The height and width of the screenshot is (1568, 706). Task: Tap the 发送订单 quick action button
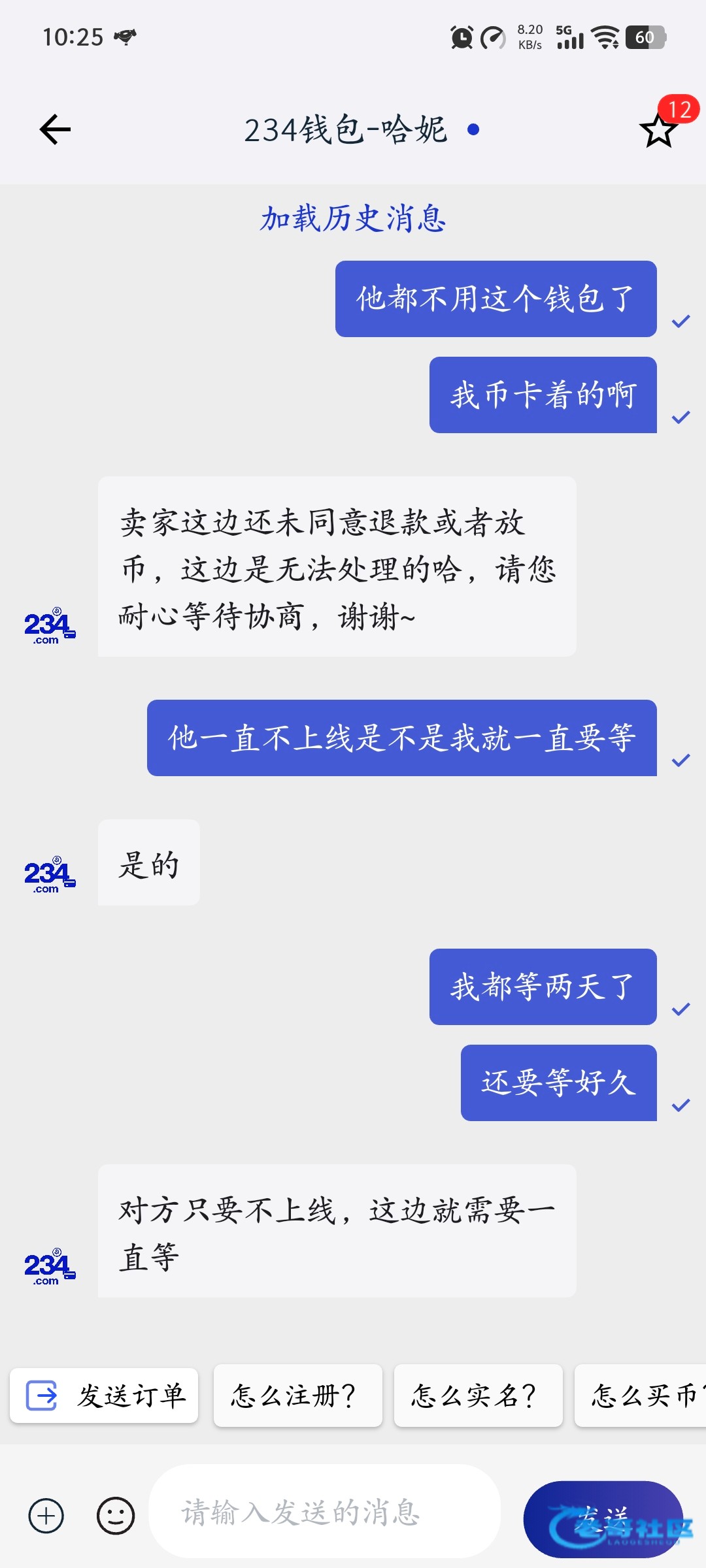pyautogui.click(x=104, y=1396)
